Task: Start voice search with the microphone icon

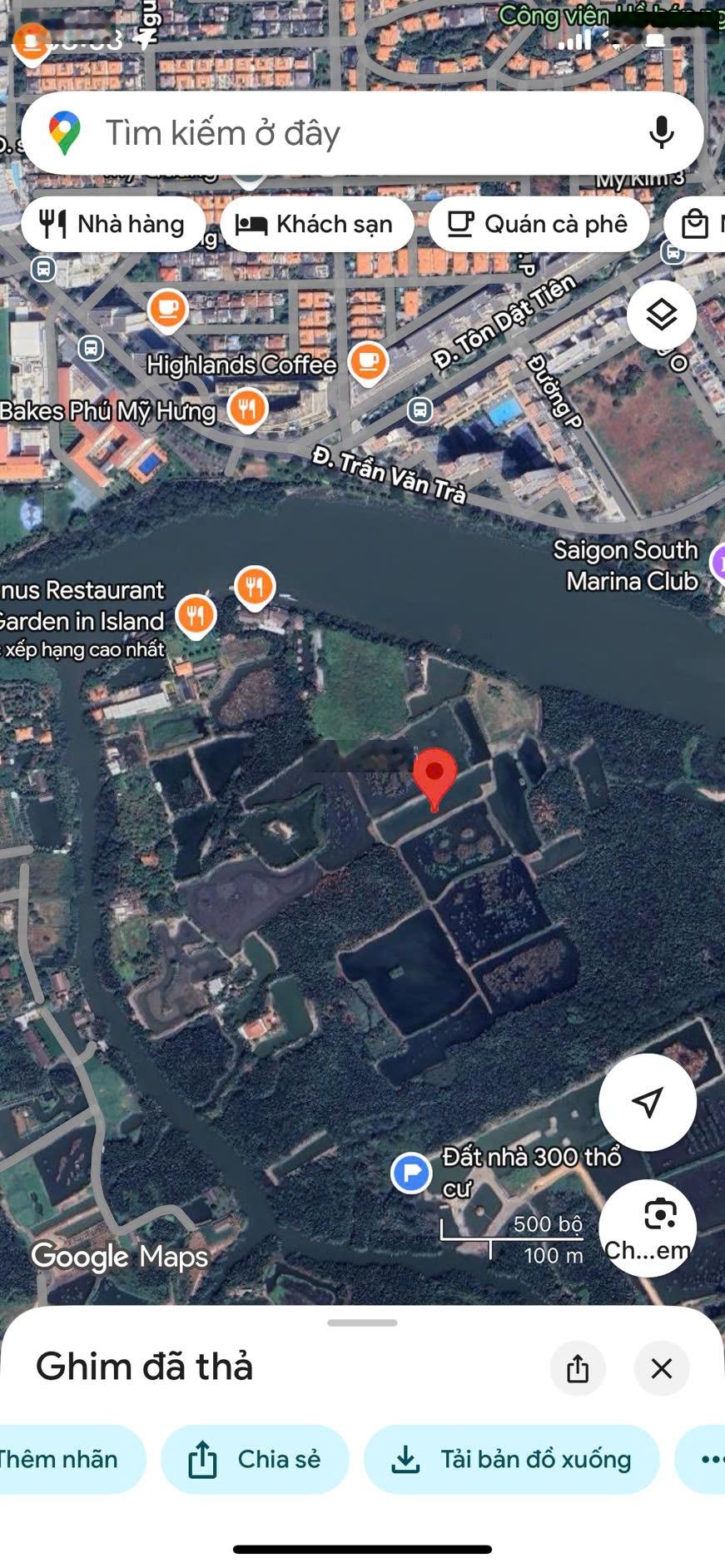Action: tap(661, 131)
